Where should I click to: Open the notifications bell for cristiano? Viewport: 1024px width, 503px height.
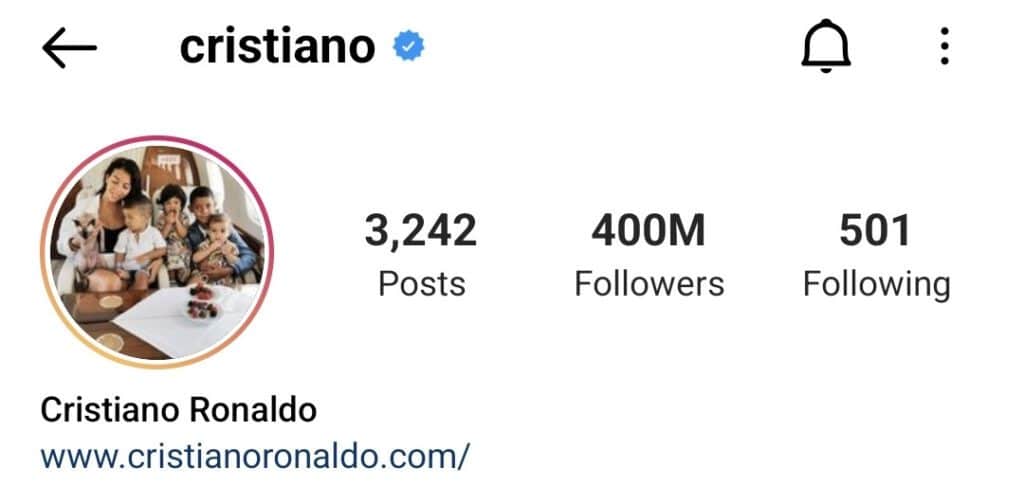point(825,46)
